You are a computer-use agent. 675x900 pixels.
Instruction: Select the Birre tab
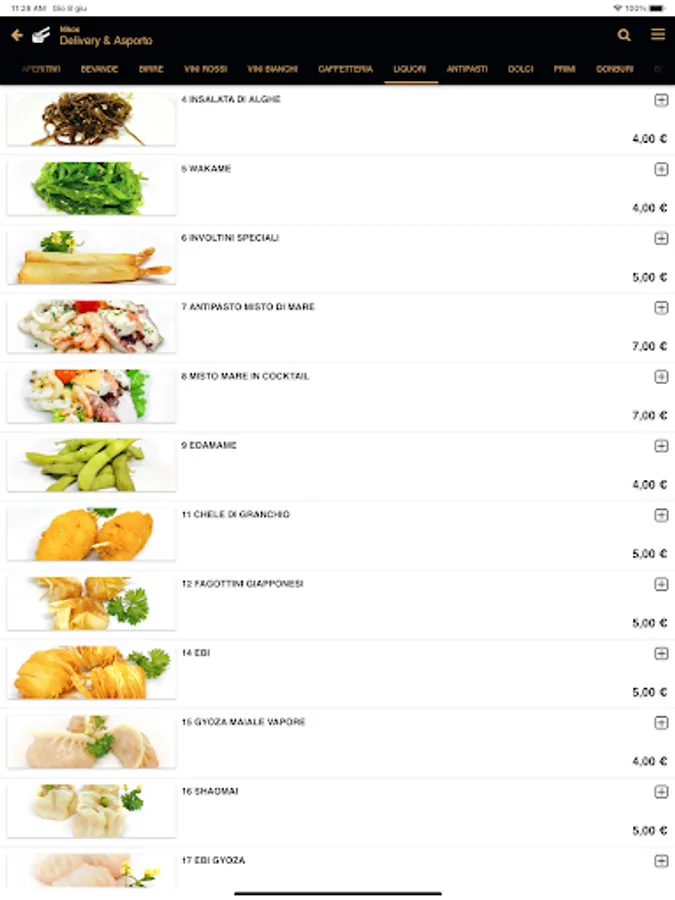point(151,69)
